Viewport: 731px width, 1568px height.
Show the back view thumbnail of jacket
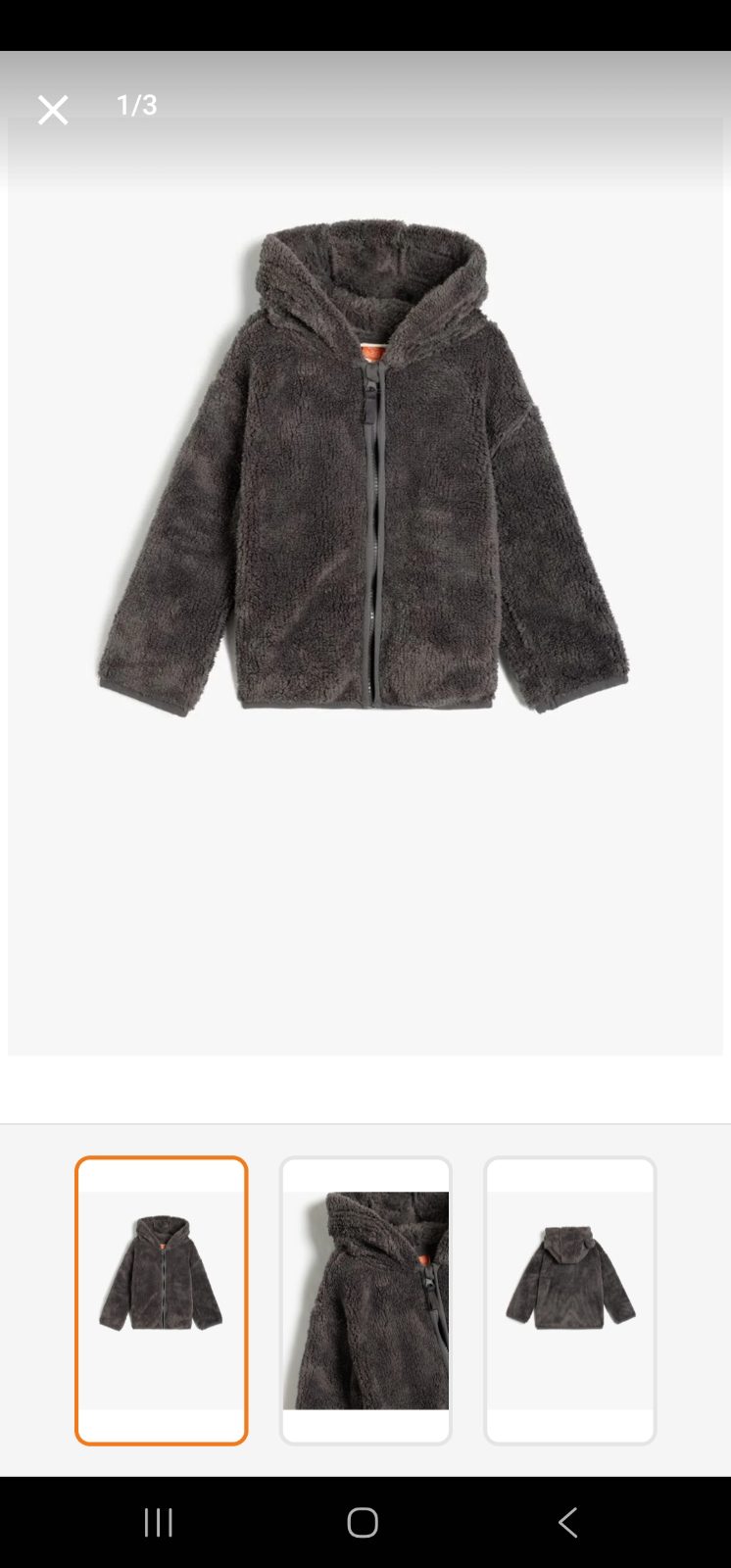pos(569,1299)
